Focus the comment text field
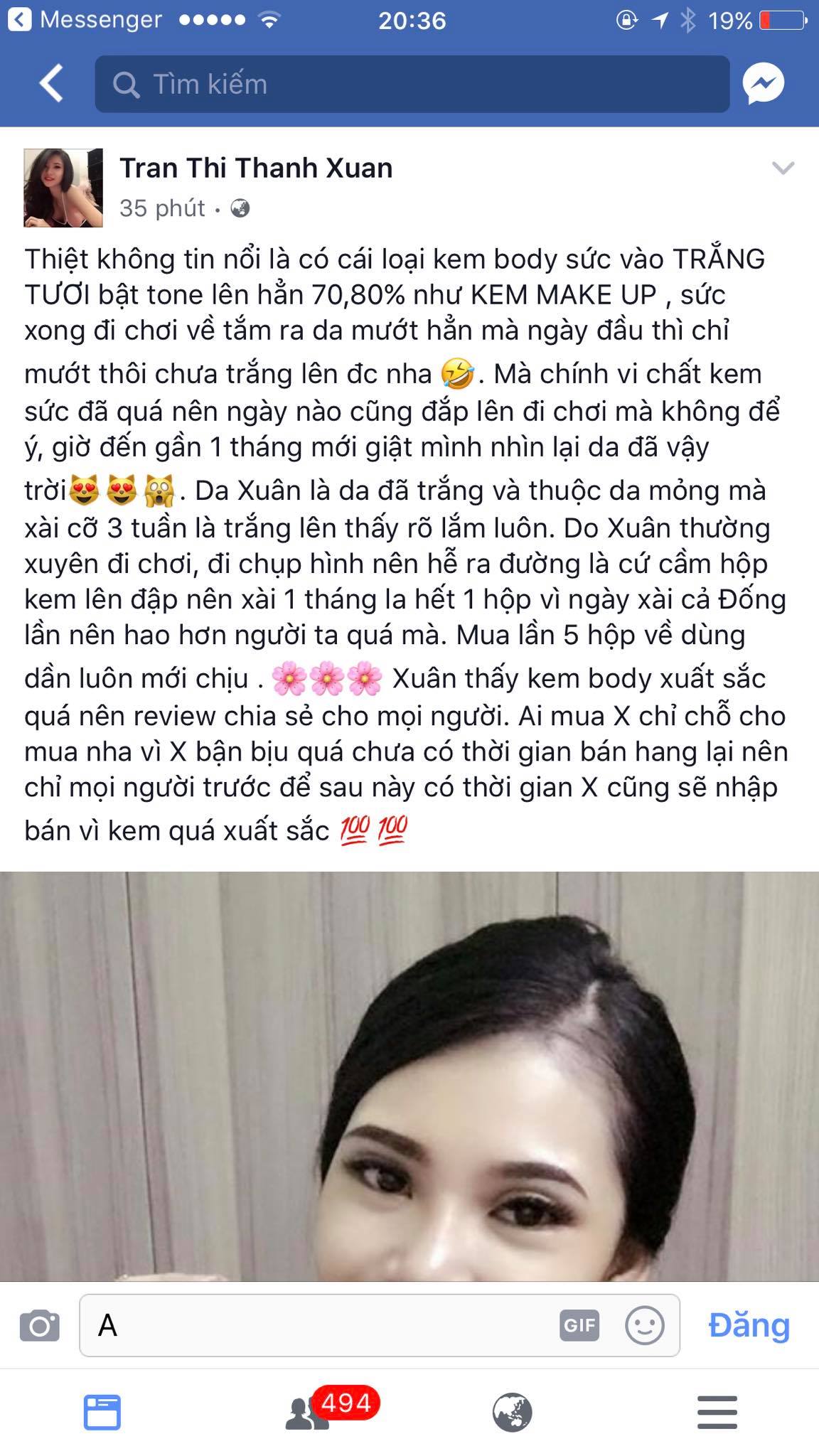Screen dimensions: 819x1456 [x=320, y=1326]
